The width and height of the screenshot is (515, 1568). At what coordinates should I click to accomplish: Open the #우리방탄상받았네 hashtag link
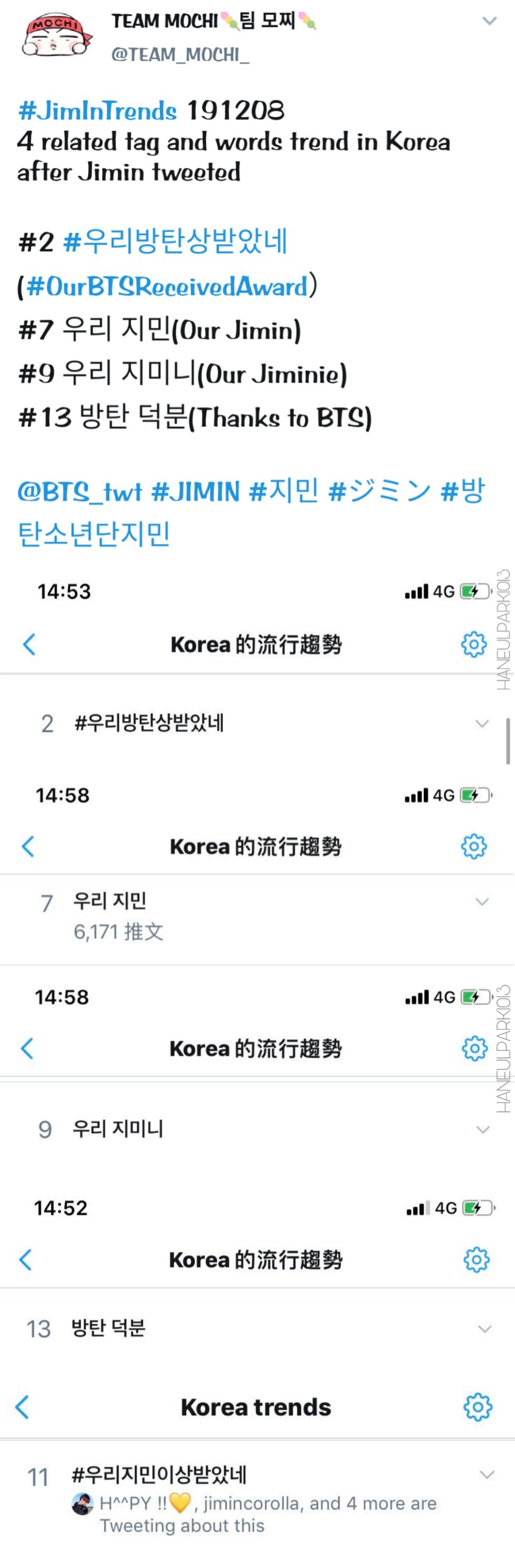[175, 241]
